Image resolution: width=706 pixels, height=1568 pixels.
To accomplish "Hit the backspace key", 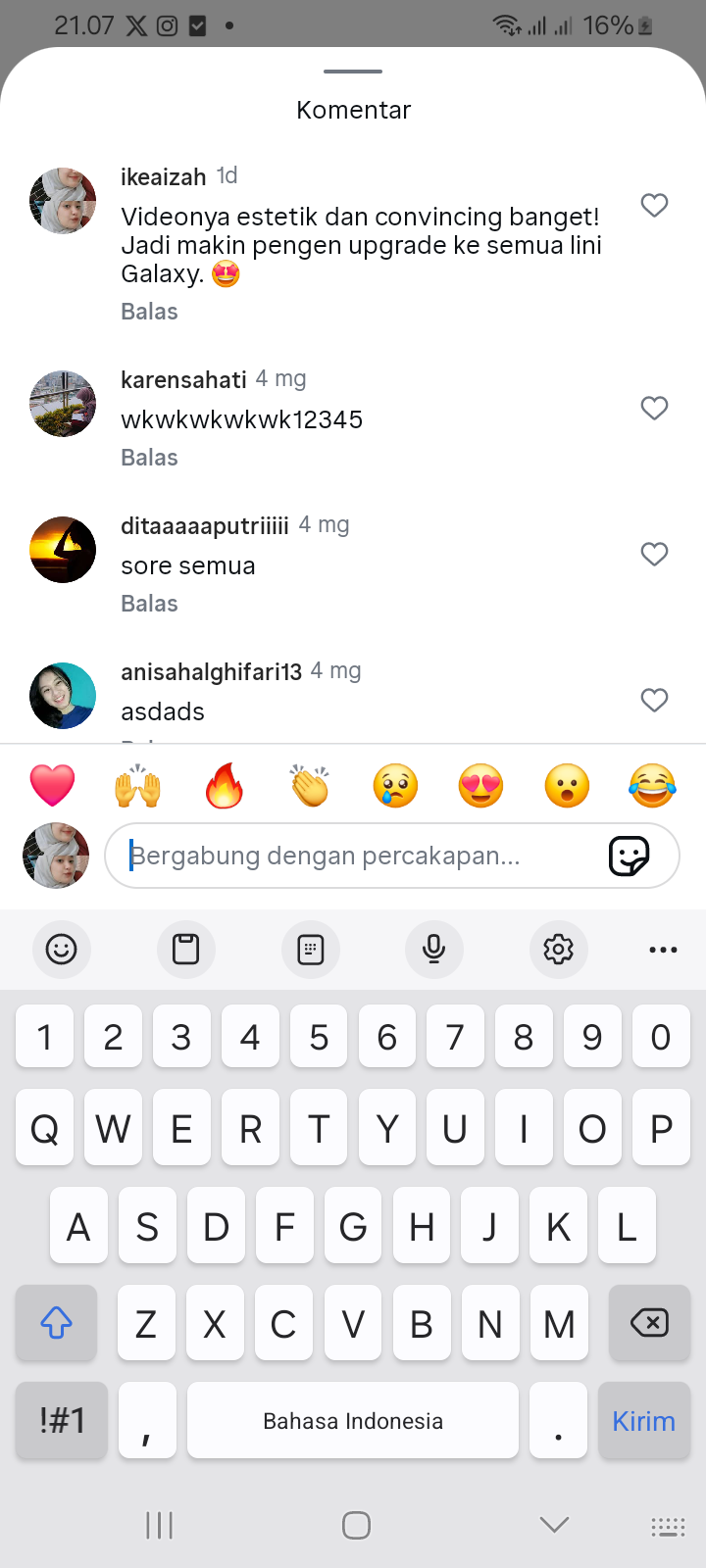I will [649, 1323].
